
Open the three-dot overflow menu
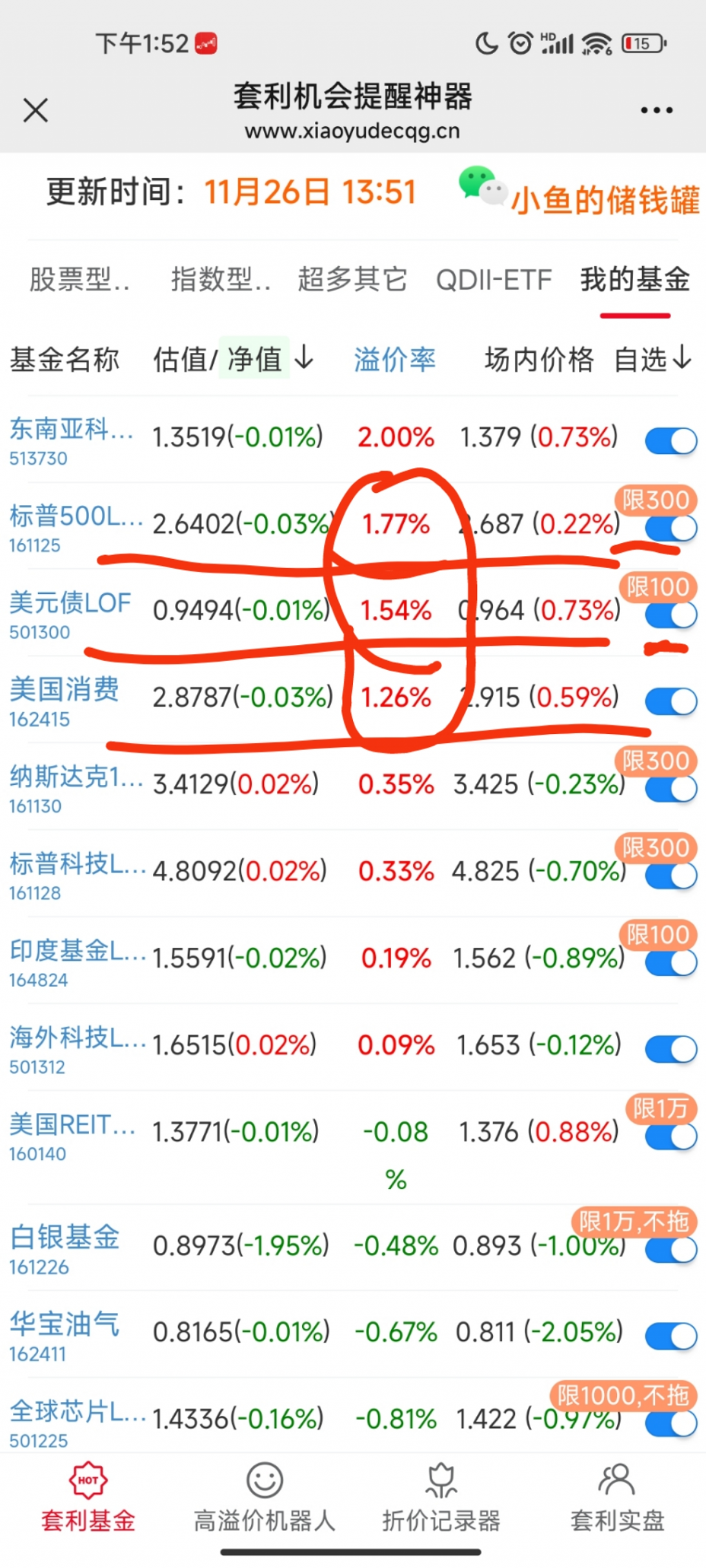coord(656,110)
